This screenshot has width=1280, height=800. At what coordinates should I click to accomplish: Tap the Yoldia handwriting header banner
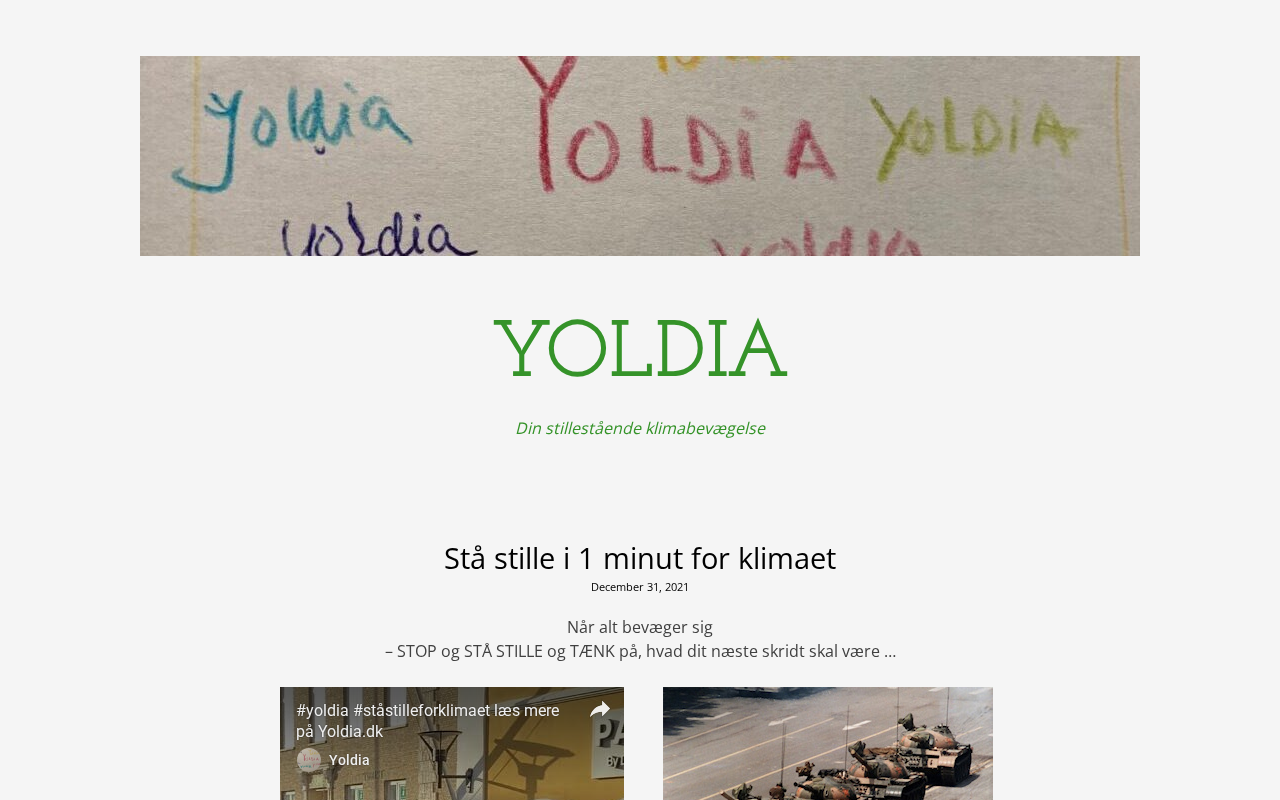tap(640, 156)
